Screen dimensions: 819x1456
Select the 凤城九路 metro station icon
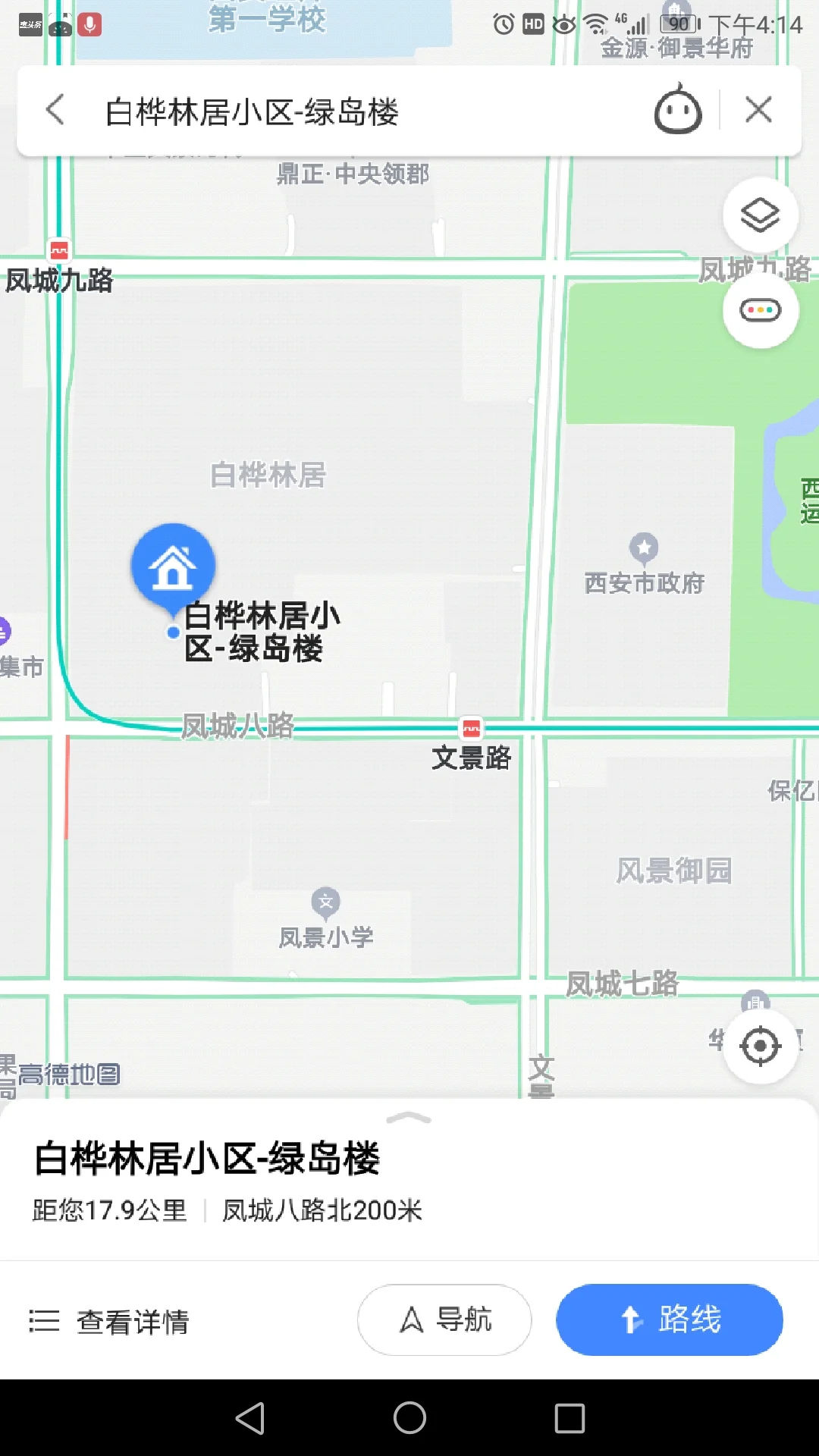click(x=59, y=250)
